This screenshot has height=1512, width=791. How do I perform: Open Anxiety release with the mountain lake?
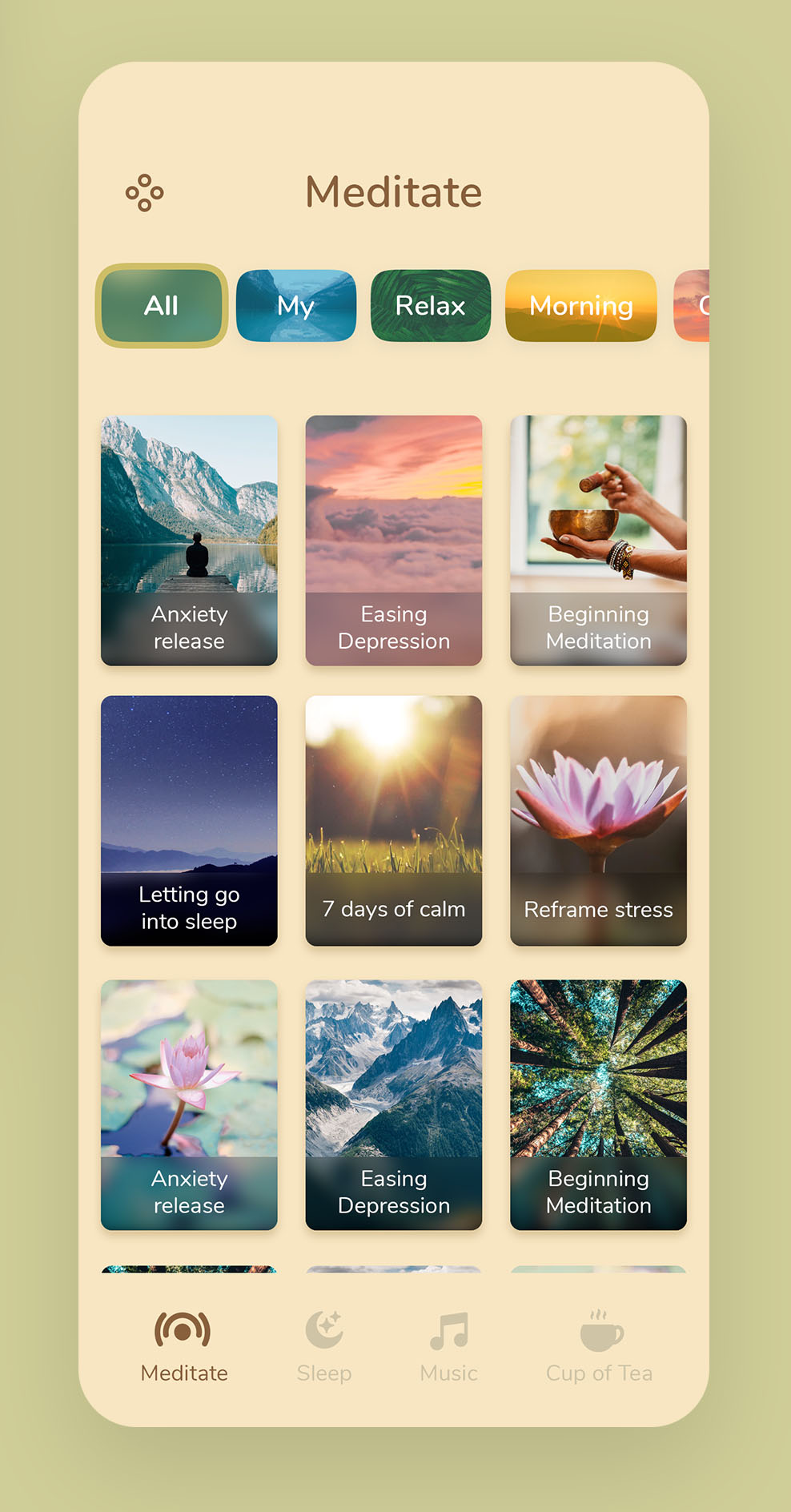pos(189,541)
